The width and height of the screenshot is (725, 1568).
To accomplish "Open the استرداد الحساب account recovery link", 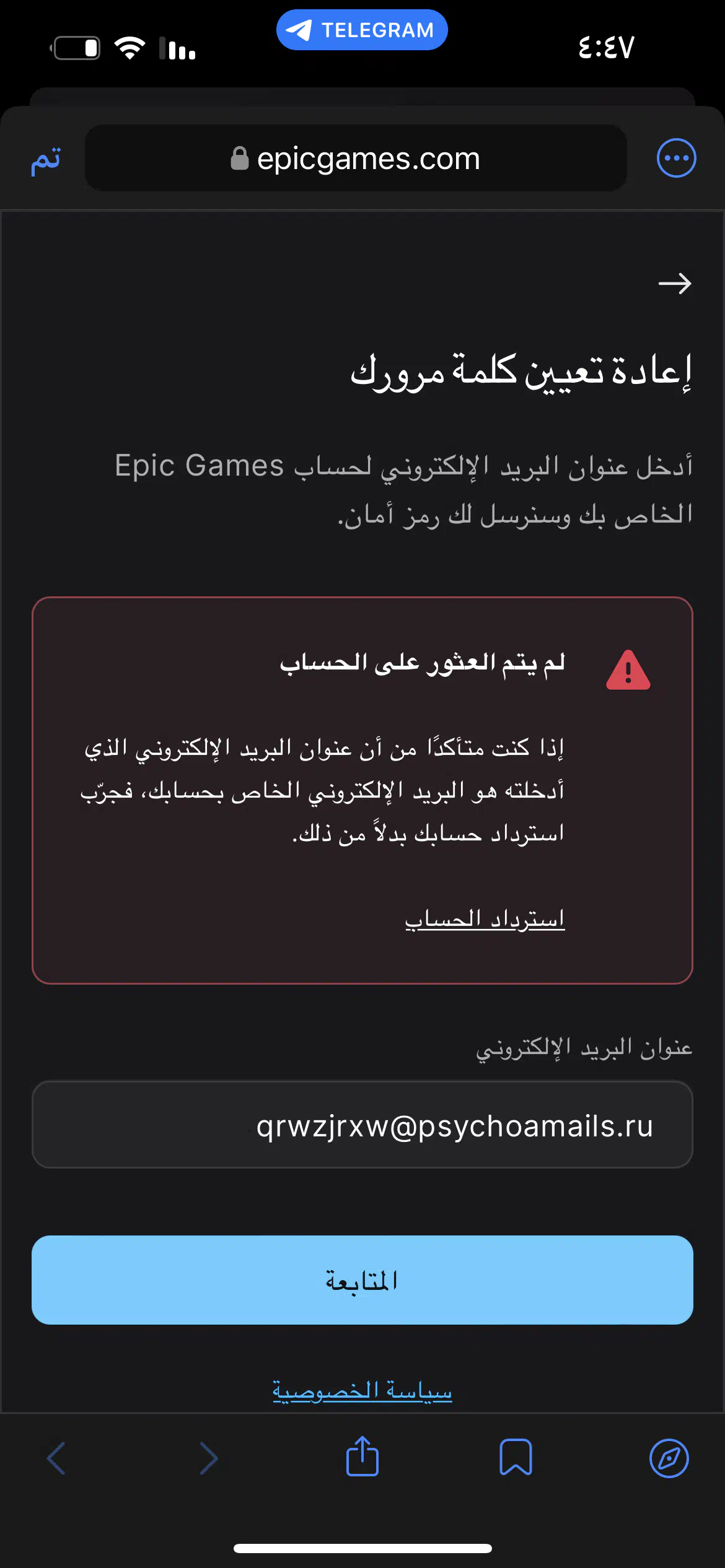I will click(485, 918).
